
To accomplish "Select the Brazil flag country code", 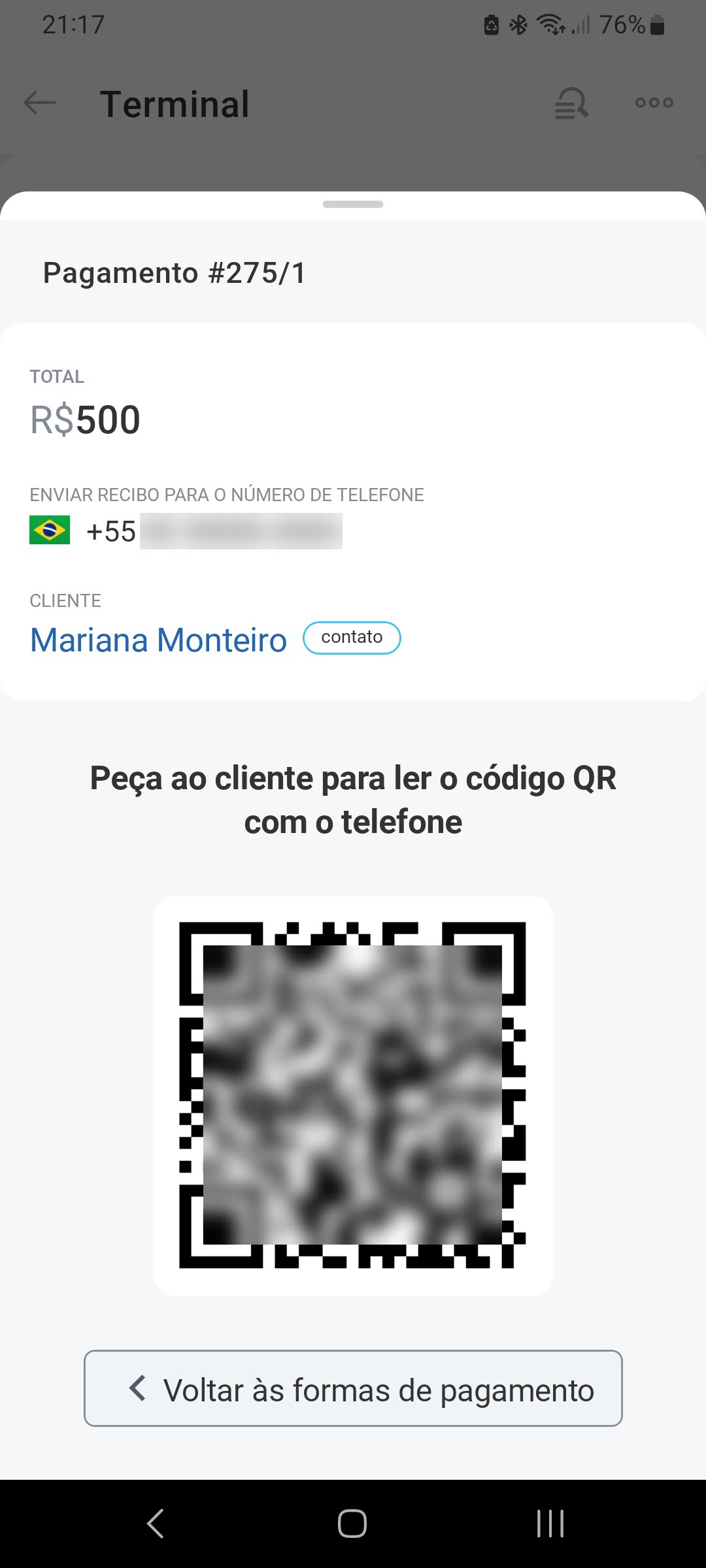I will click(50, 530).
